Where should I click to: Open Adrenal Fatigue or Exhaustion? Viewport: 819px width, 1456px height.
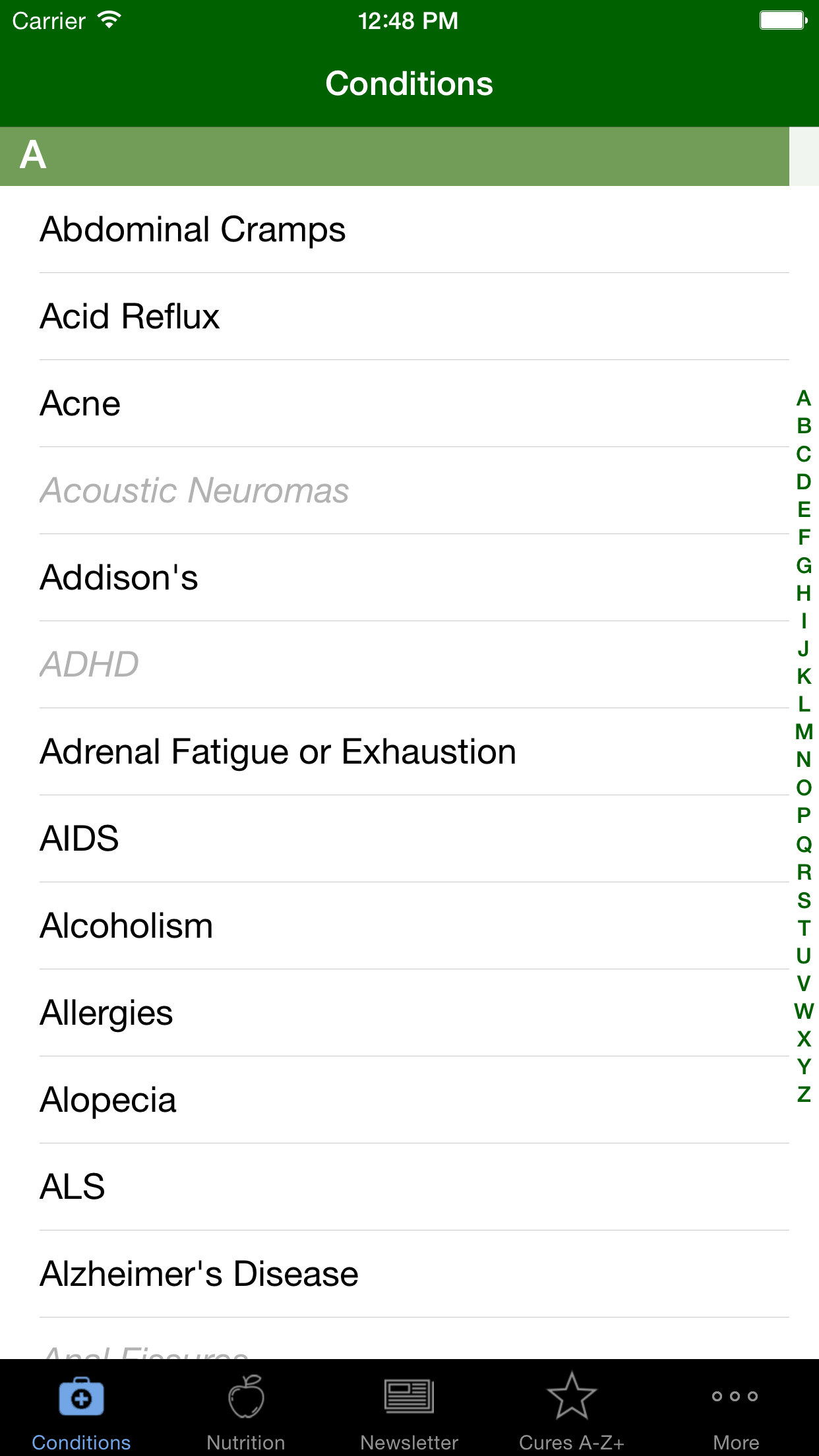278,752
